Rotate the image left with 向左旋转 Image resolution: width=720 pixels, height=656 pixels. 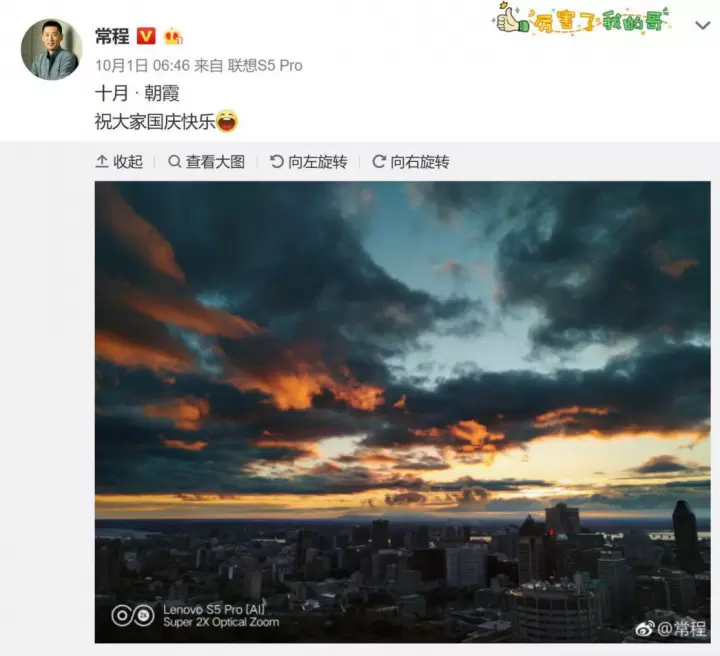pyautogui.click(x=308, y=162)
